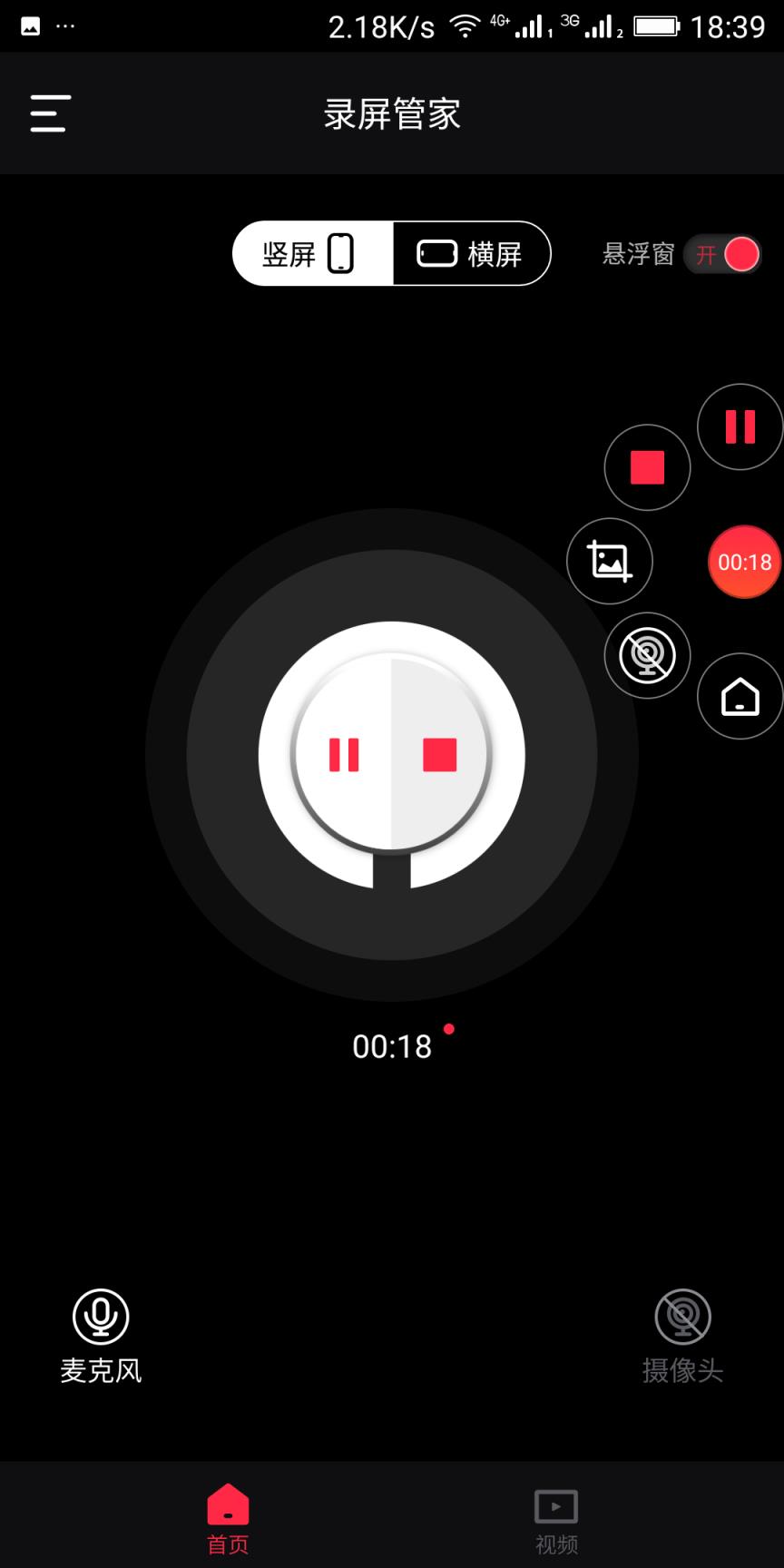Stop recording from the floating menu
The image size is (784, 1568).
[647, 467]
